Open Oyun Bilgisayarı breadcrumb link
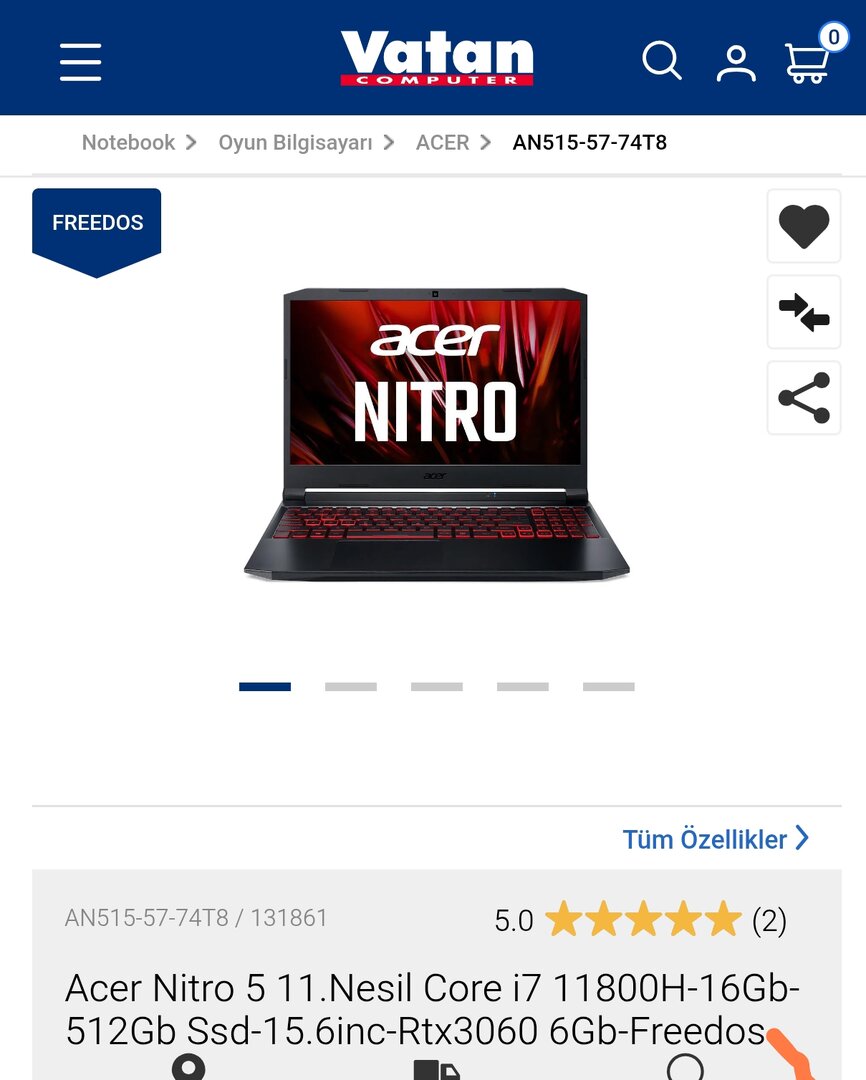 point(295,143)
